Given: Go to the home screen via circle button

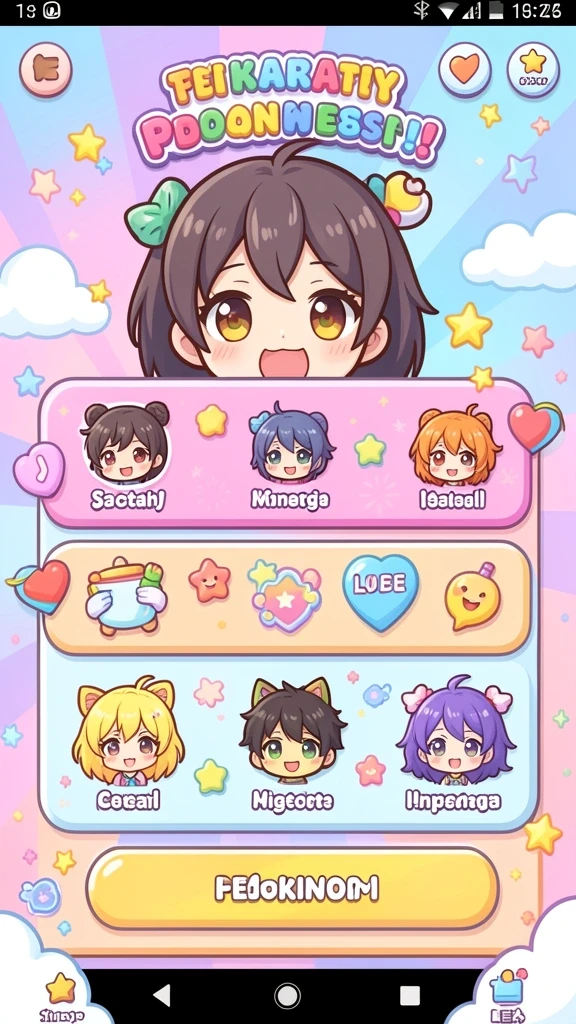Looking at the screenshot, I should 287,996.
